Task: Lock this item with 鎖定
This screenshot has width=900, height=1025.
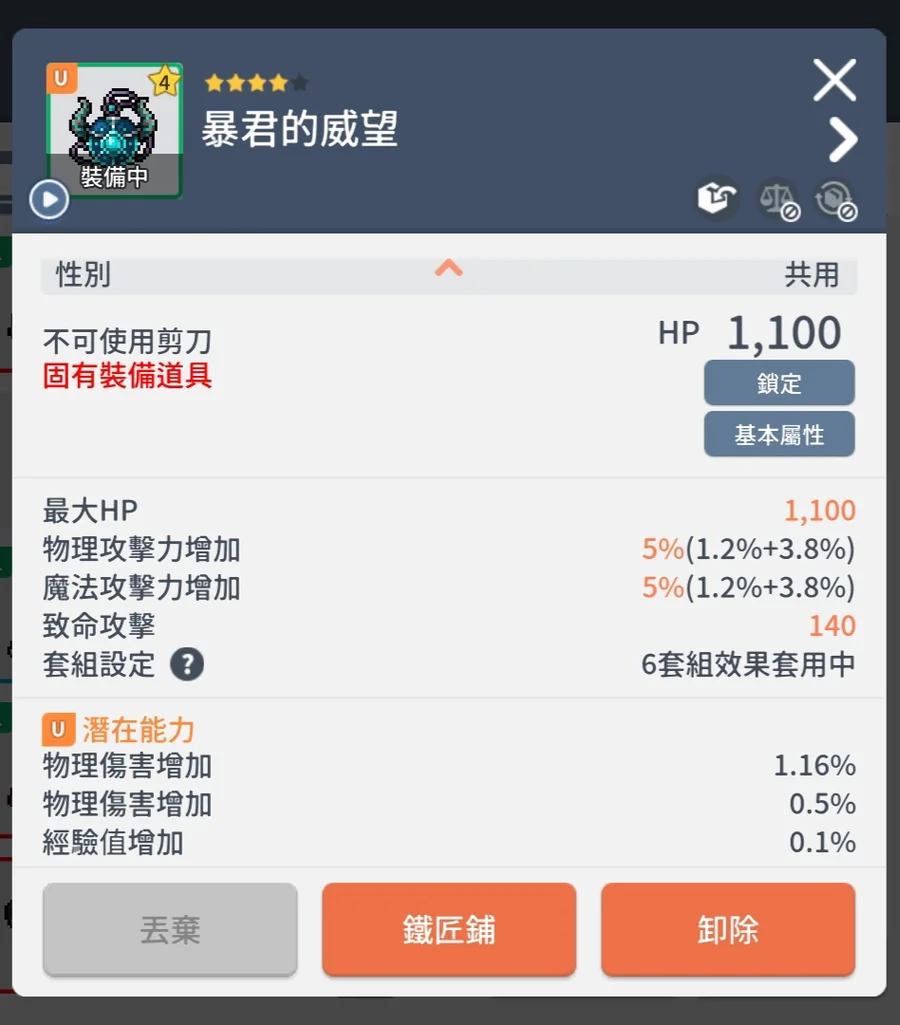Action: 779,384
